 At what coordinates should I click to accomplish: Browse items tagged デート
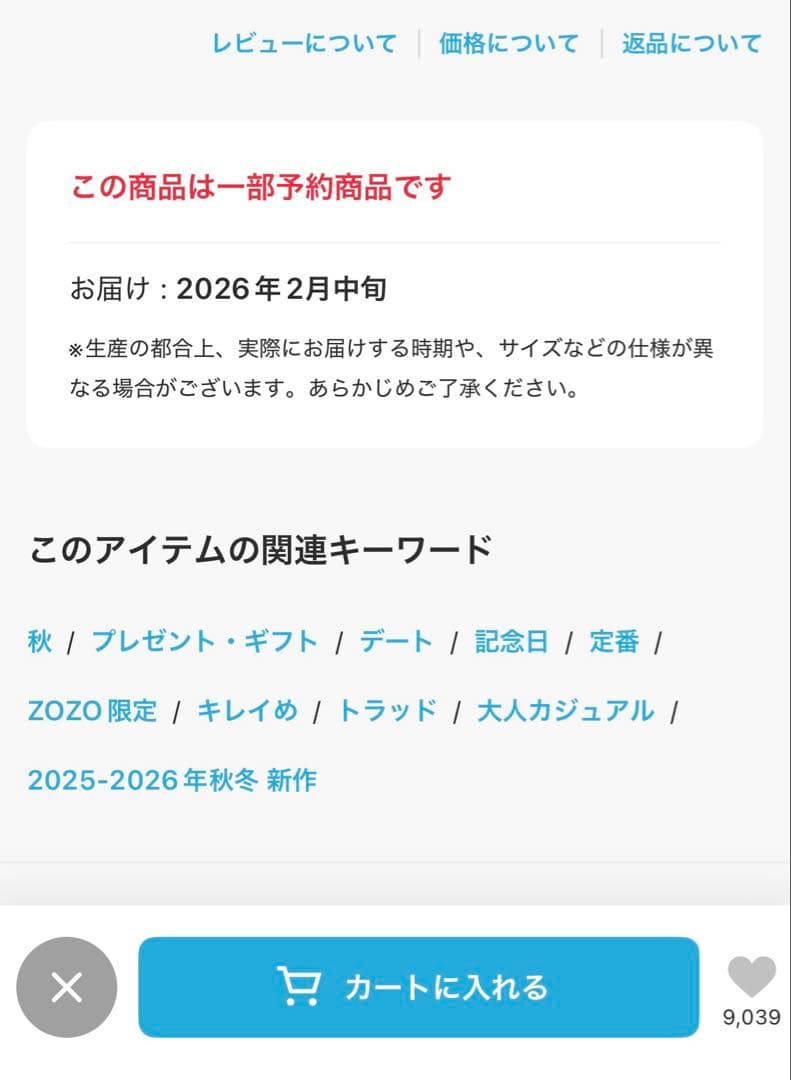[395, 643]
